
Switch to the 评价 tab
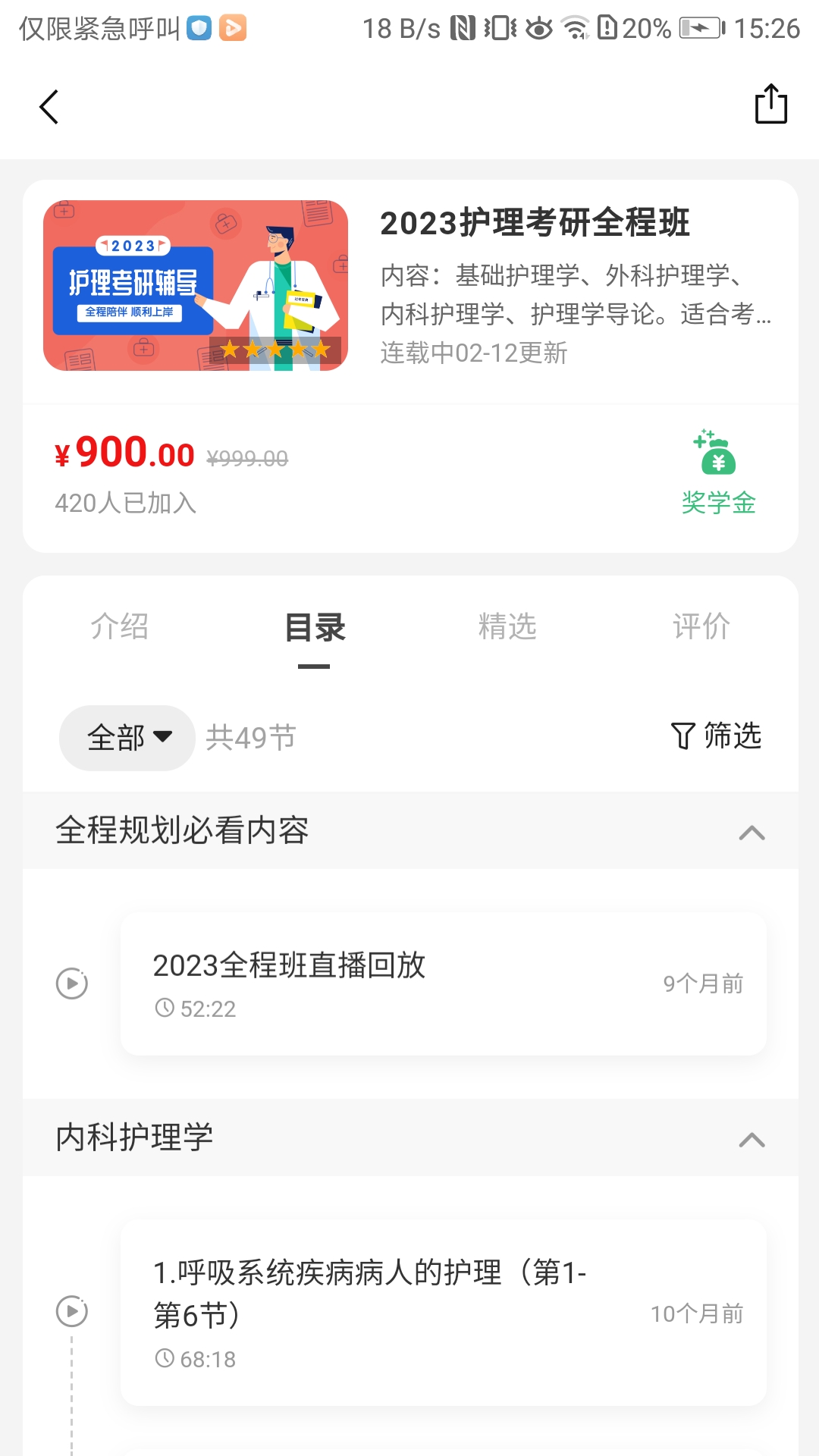click(701, 626)
